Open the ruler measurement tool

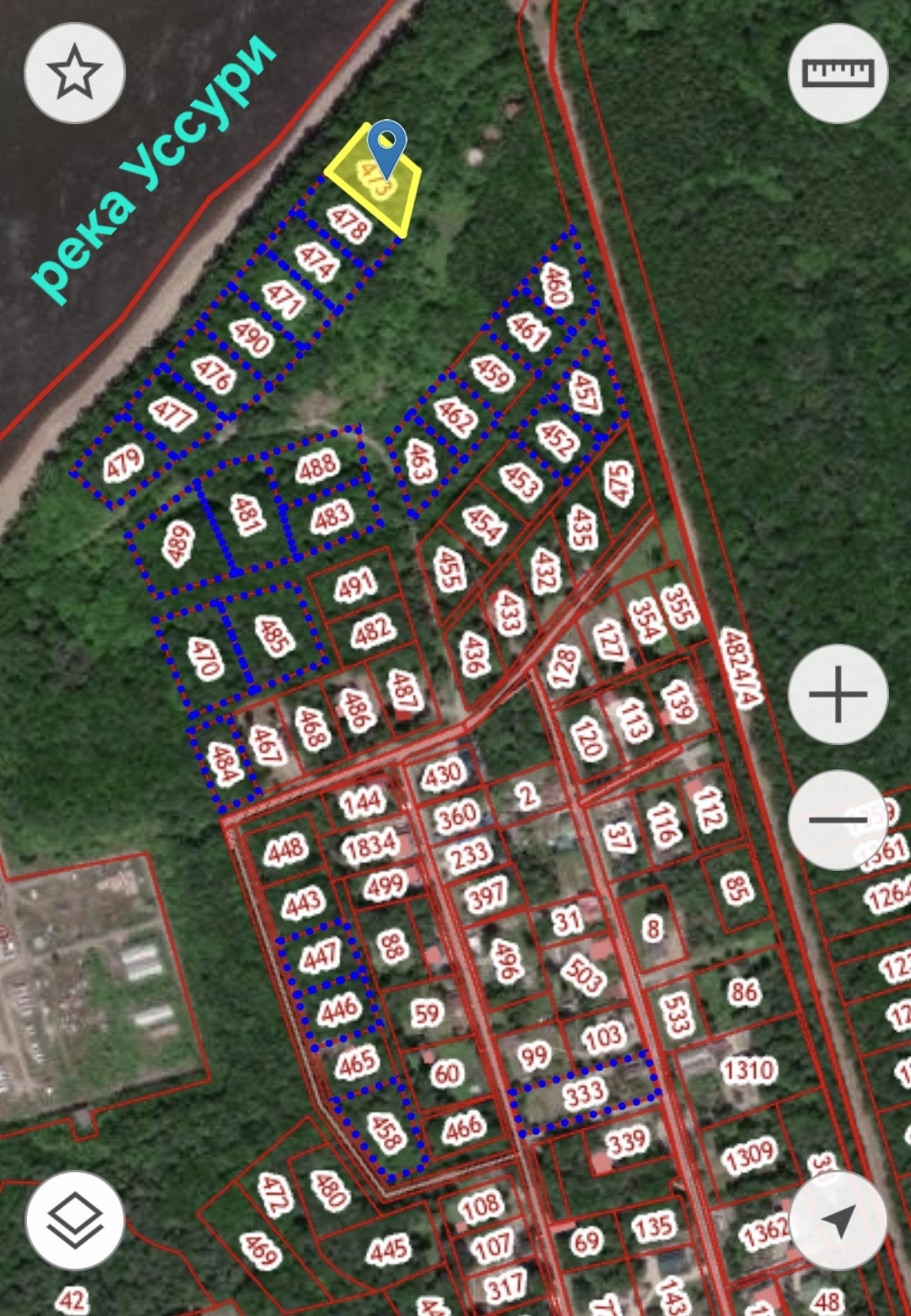(837, 73)
